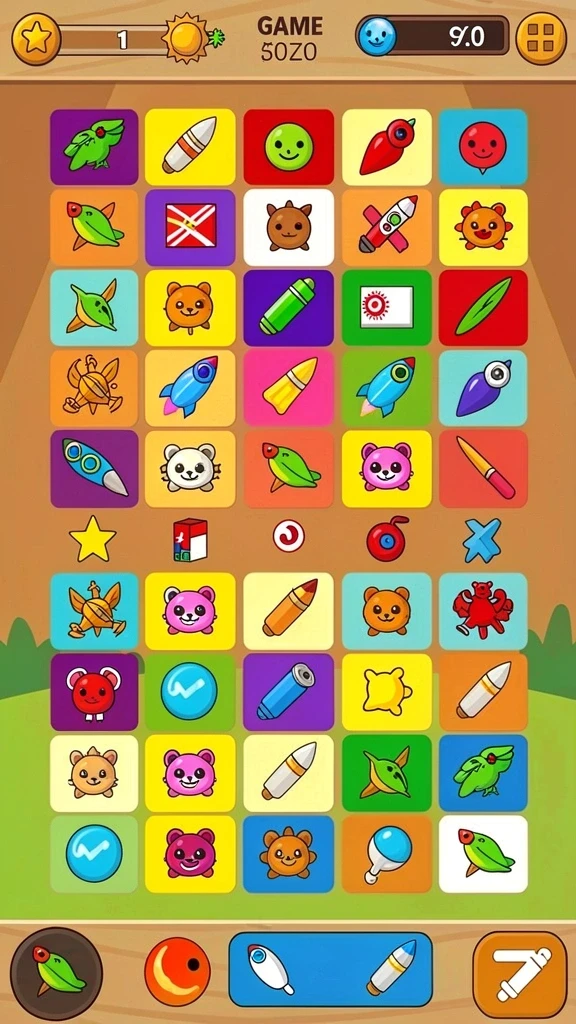576x1024 pixels.
Task: Tap the yellow bullet on pink tile
Action: (289, 387)
